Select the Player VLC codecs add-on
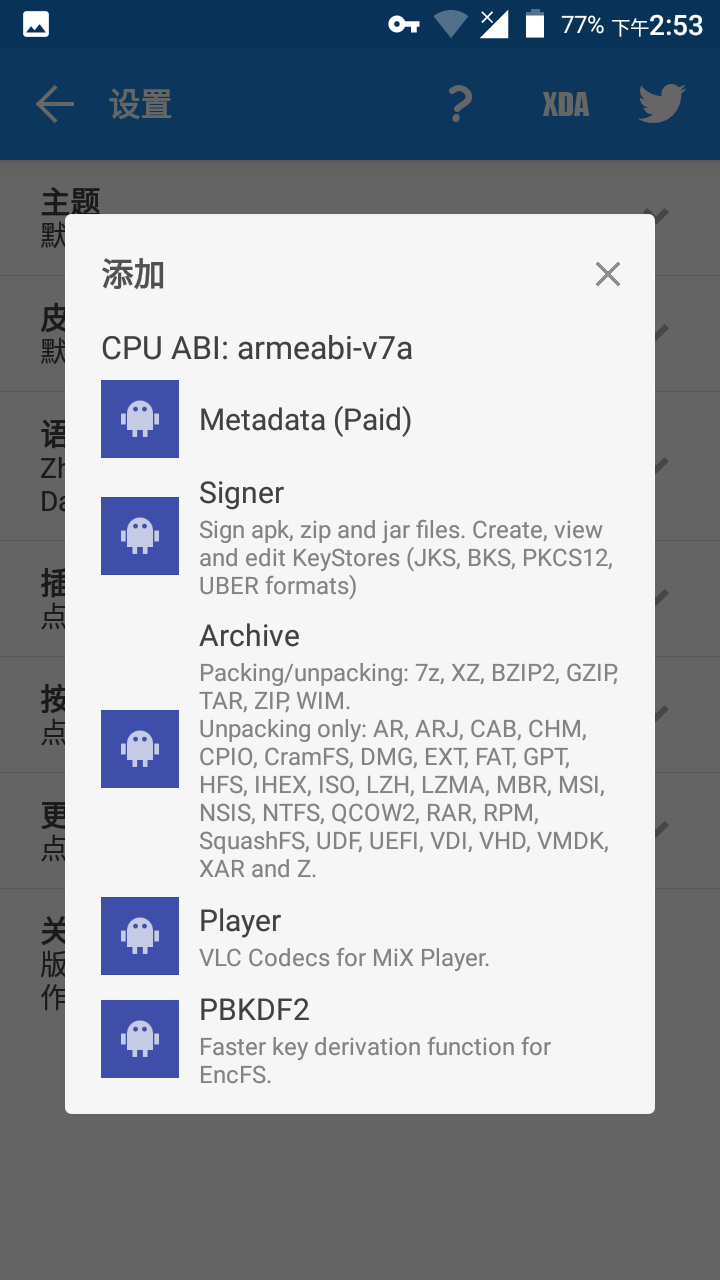The width and height of the screenshot is (720, 1280). tap(360, 936)
